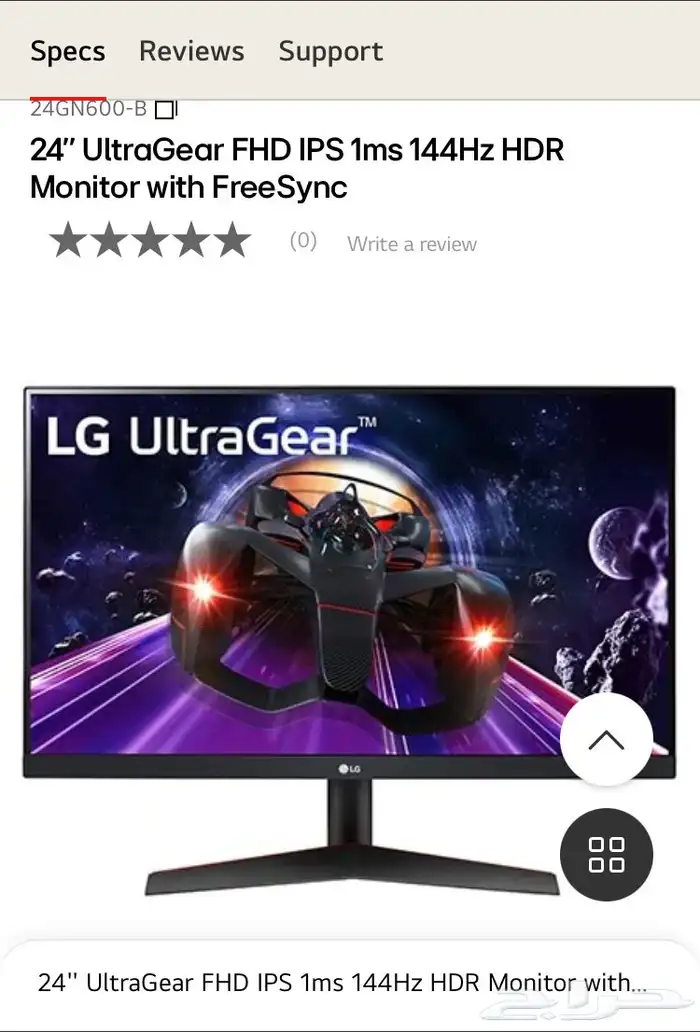Tap the scroll-to-top arrow button
The image size is (700, 1032).
pyautogui.click(x=606, y=740)
